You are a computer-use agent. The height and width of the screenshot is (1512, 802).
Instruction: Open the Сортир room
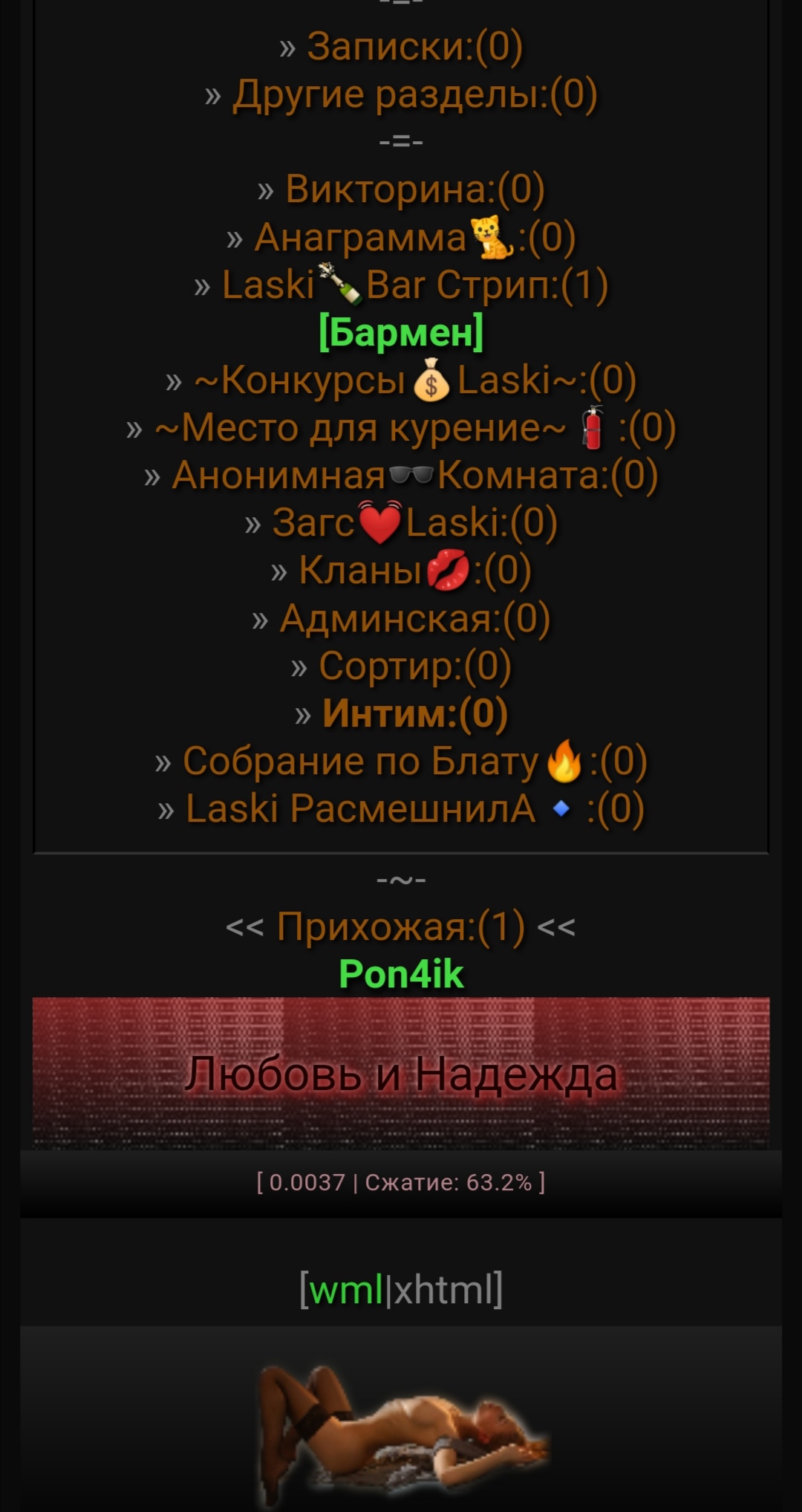click(414, 666)
